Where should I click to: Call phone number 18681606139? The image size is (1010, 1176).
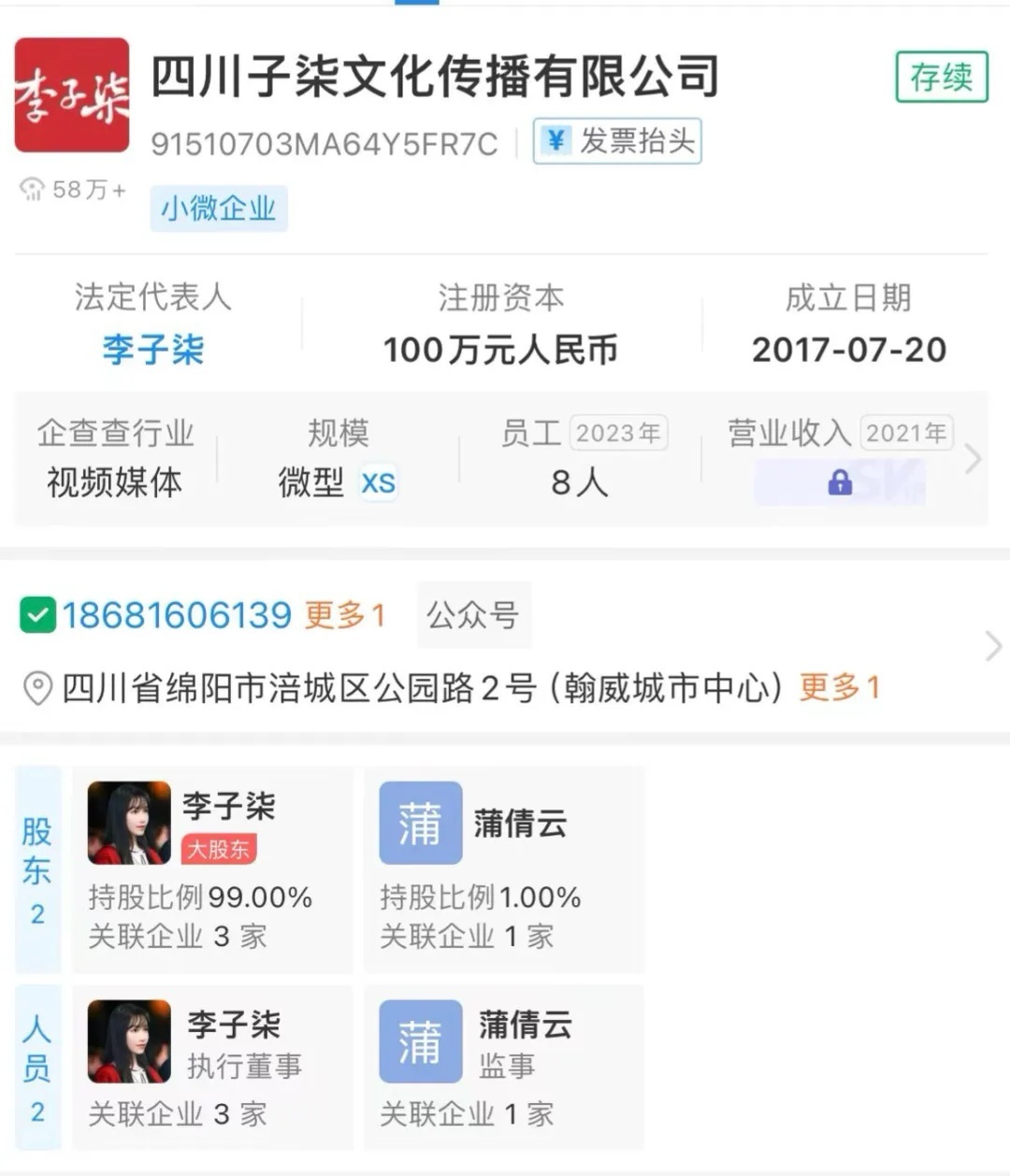point(177,615)
